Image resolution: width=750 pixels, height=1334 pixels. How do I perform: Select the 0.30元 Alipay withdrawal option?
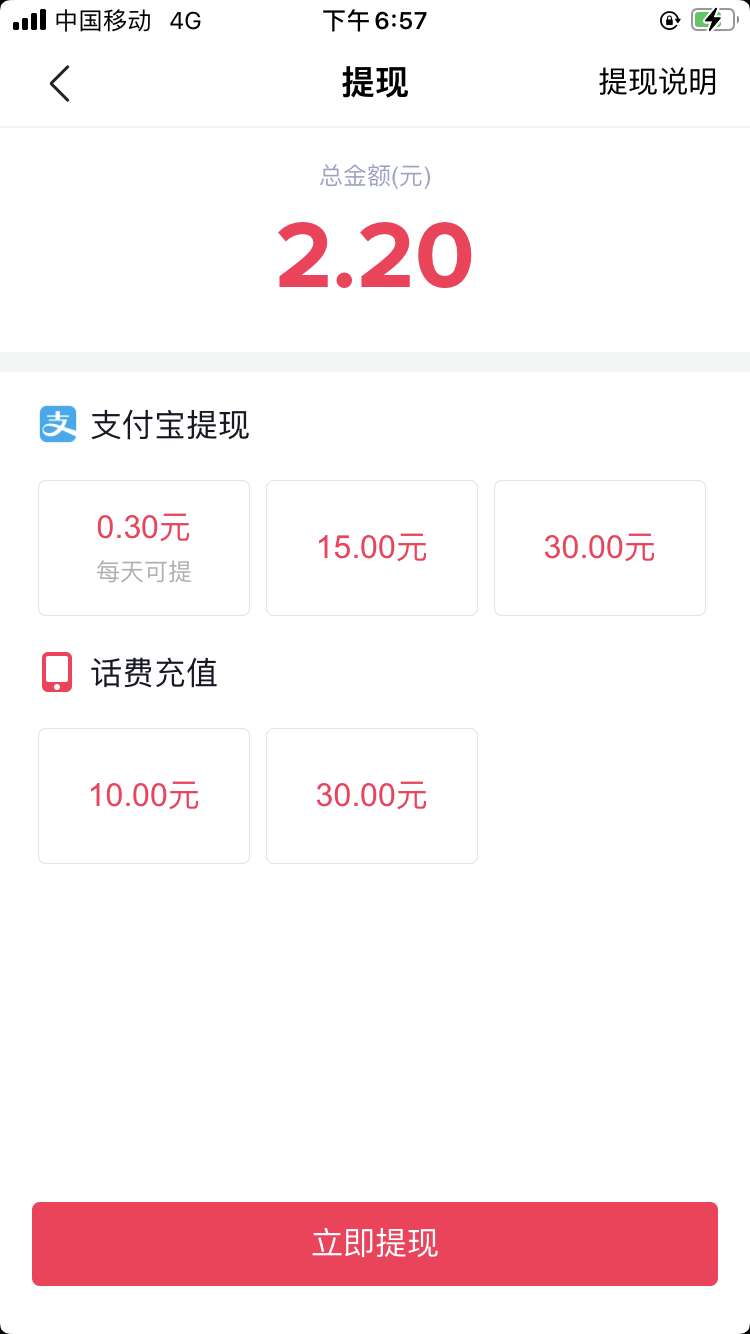144,548
